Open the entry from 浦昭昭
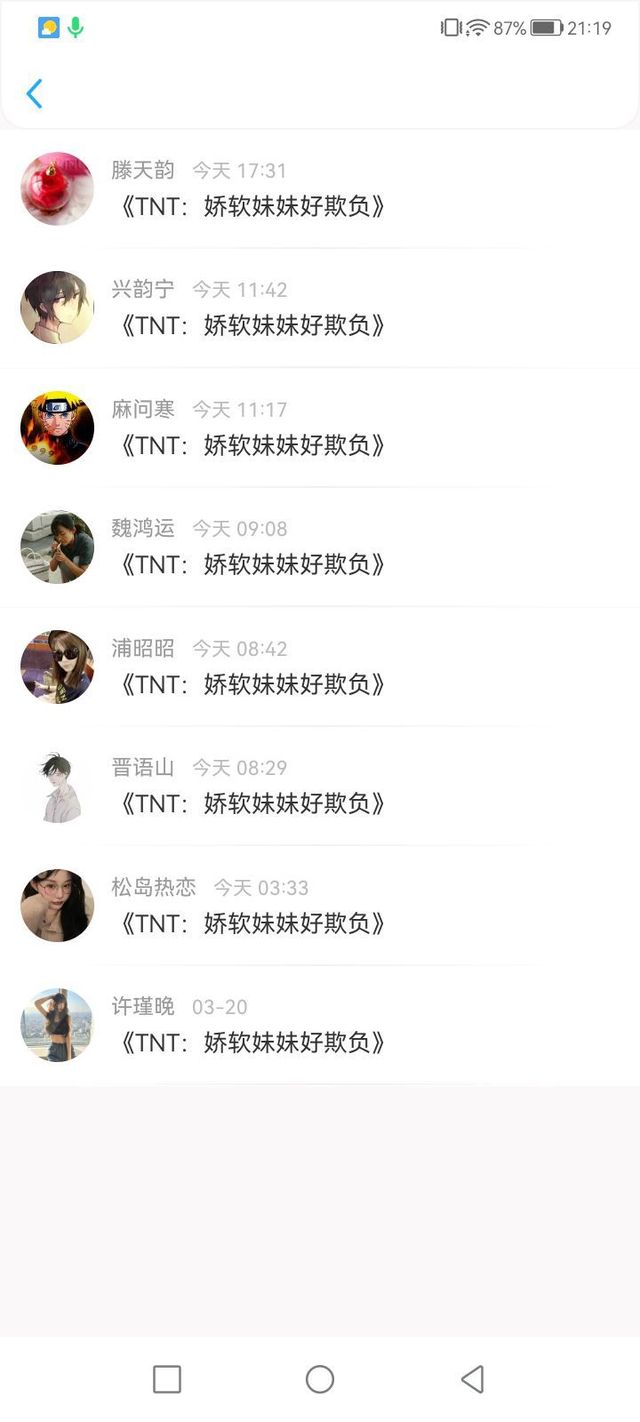Viewport: 640px width, 1422px height. coord(320,667)
